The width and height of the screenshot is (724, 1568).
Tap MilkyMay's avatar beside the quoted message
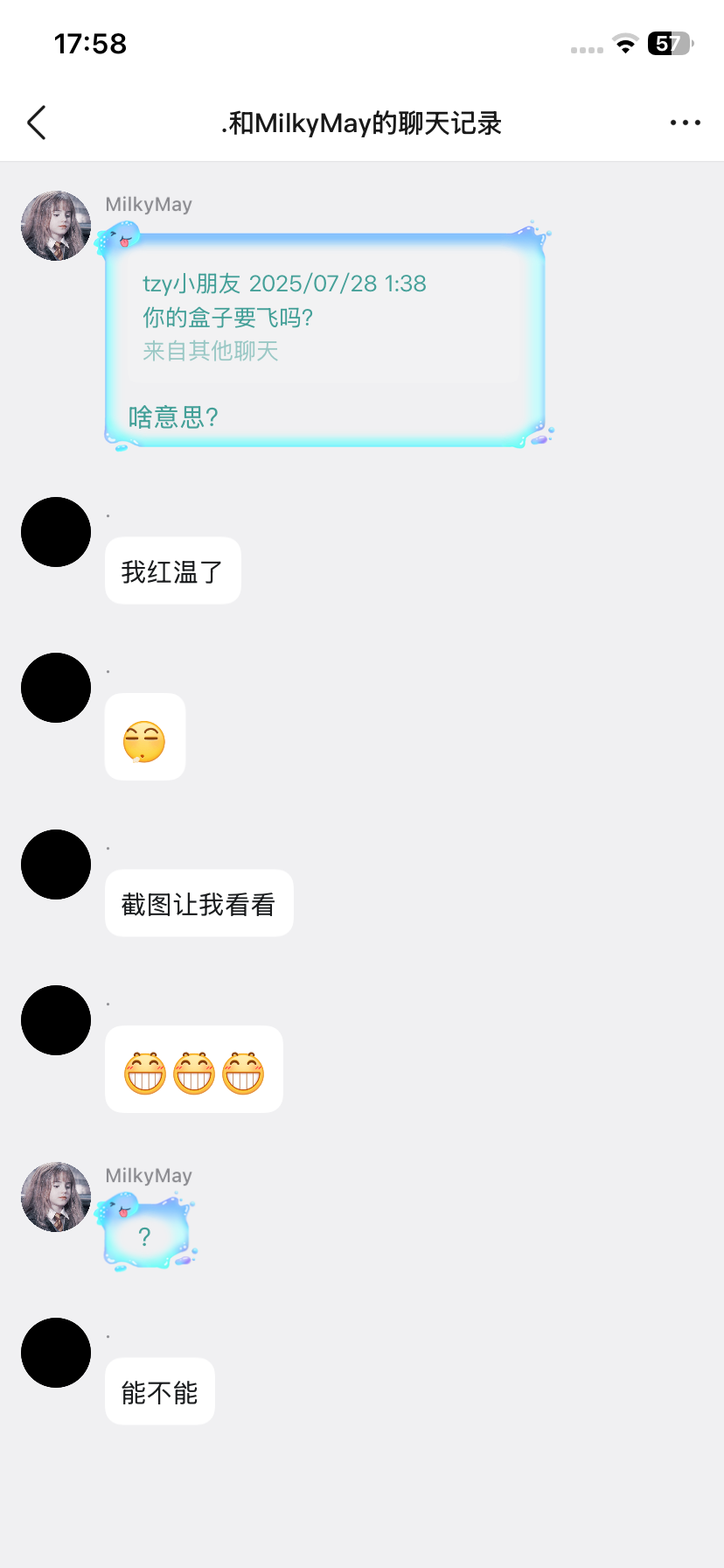pos(56,226)
